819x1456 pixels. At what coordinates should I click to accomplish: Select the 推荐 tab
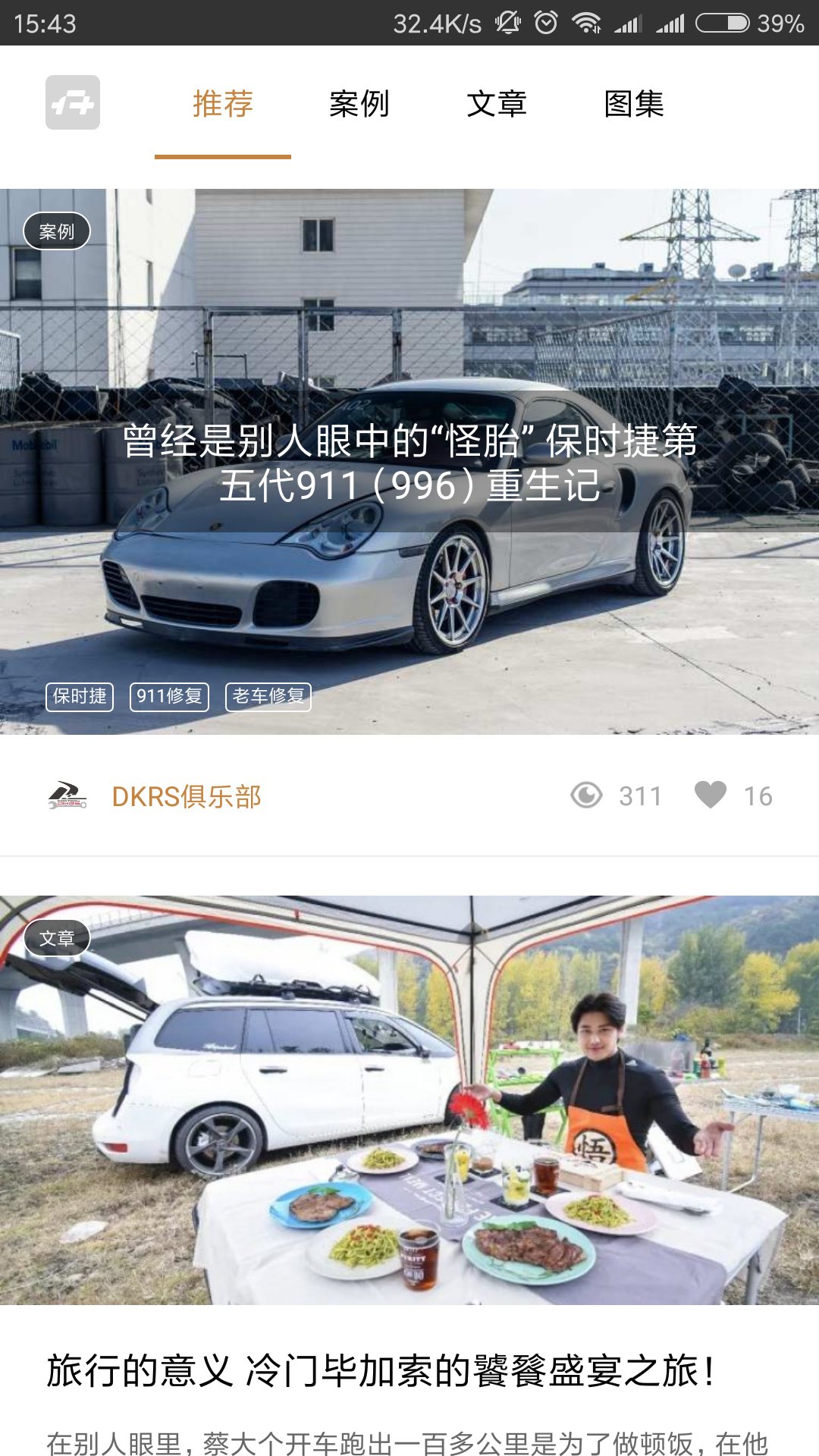(222, 104)
